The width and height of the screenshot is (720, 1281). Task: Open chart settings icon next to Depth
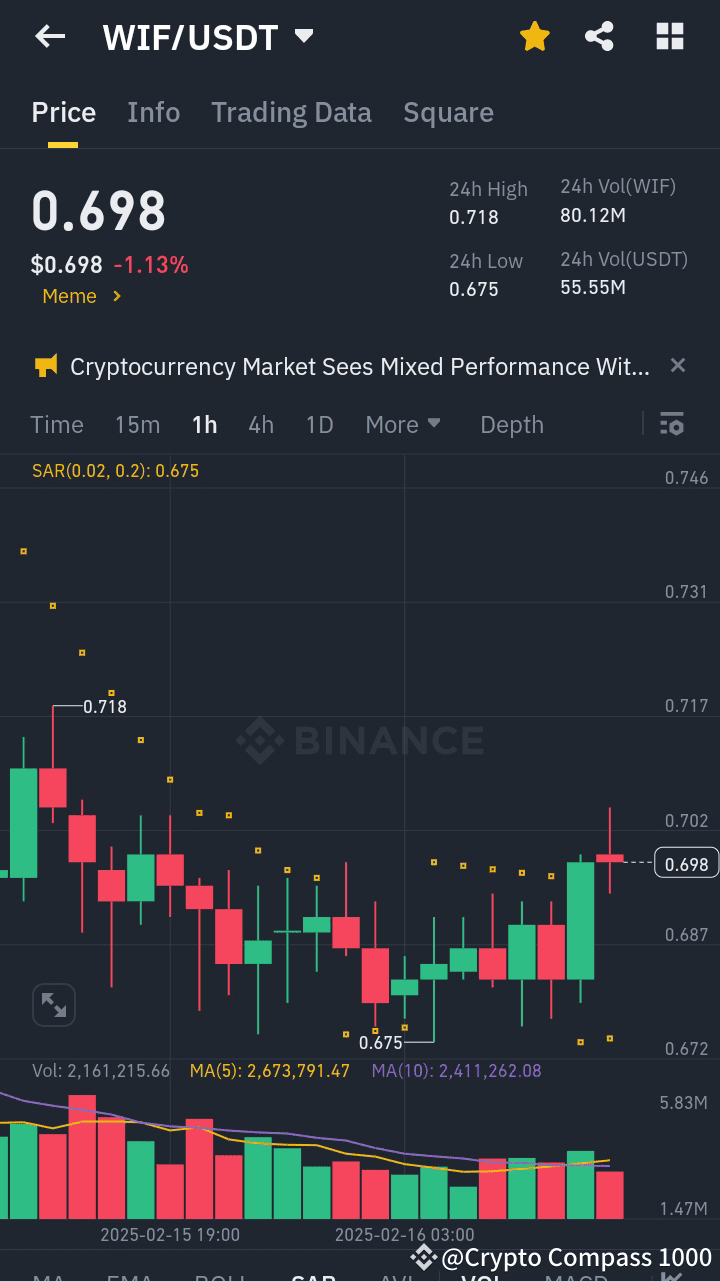[671, 424]
